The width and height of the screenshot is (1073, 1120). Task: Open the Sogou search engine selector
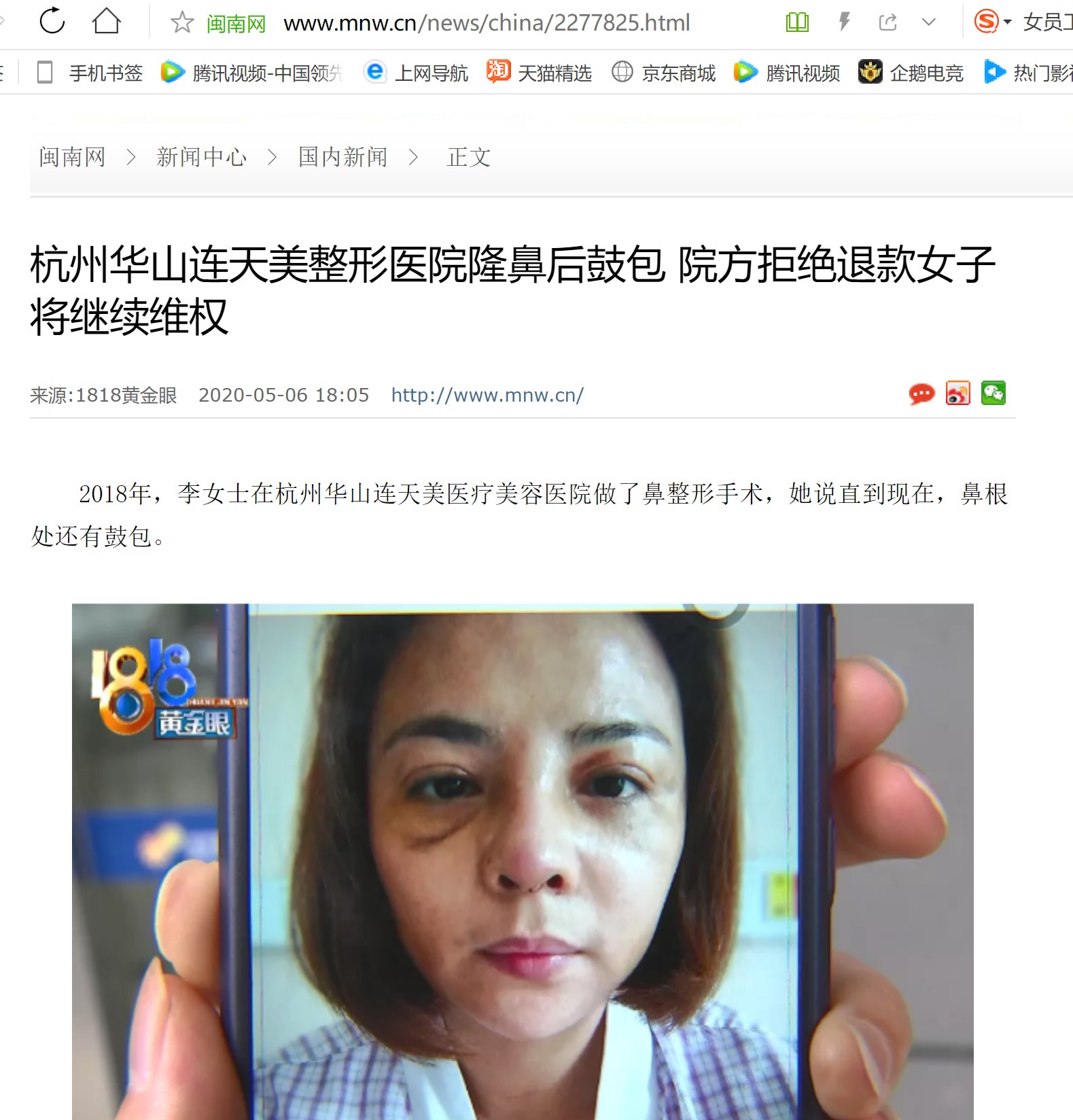pos(992,22)
